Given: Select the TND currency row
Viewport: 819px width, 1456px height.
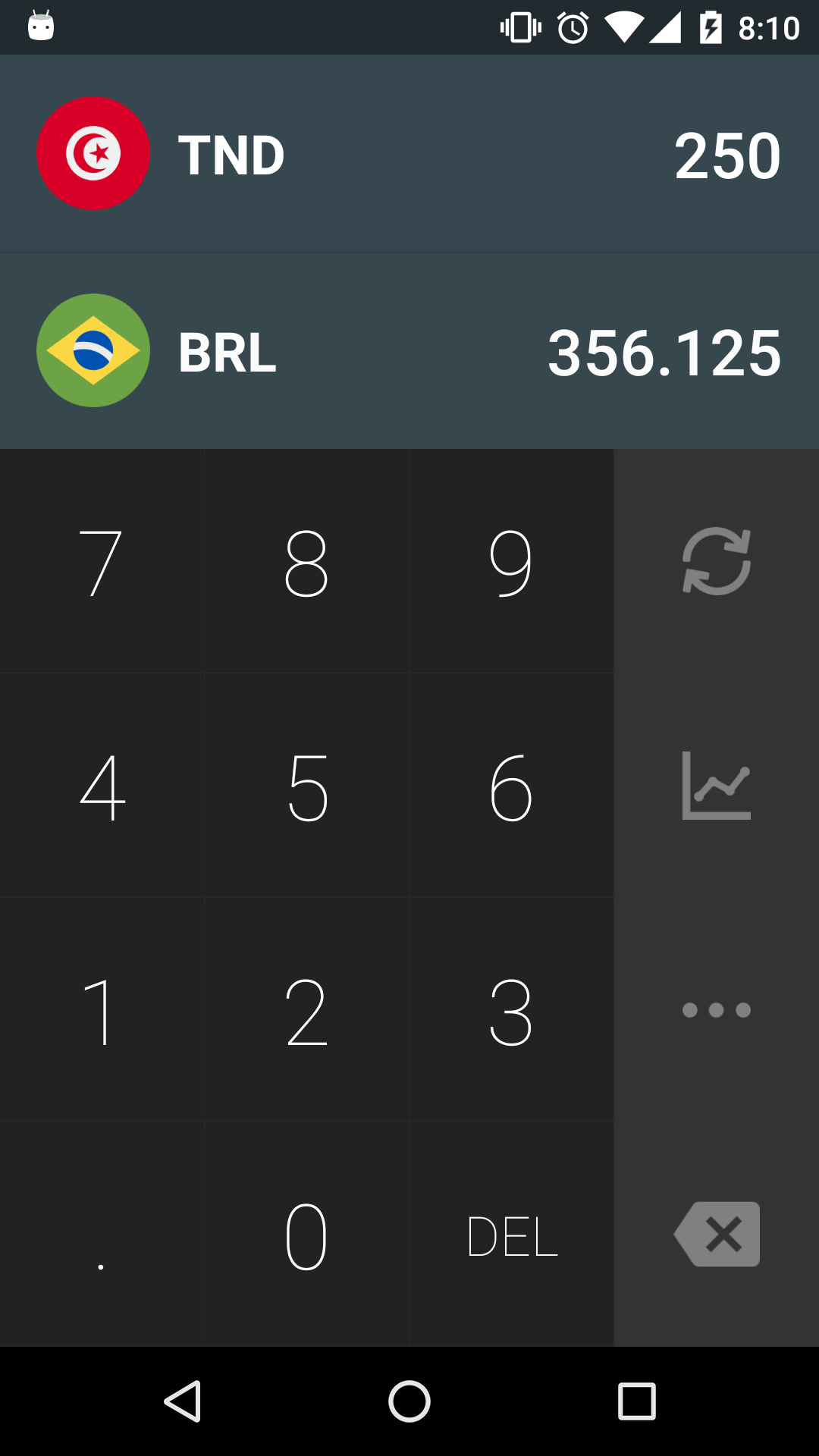Looking at the screenshot, I should pyautogui.click(x=409, y=153).
